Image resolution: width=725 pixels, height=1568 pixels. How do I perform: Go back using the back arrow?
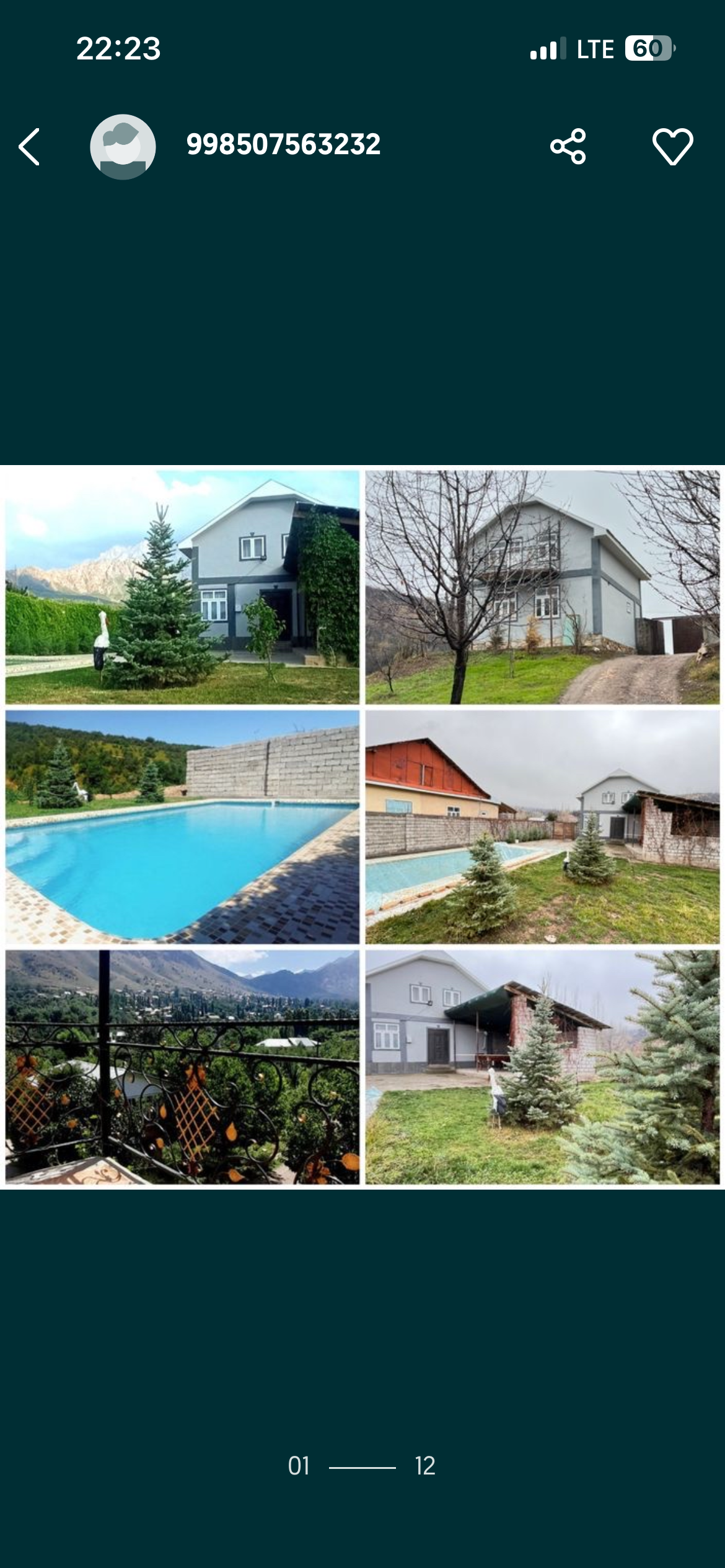(x=29, y=147)
